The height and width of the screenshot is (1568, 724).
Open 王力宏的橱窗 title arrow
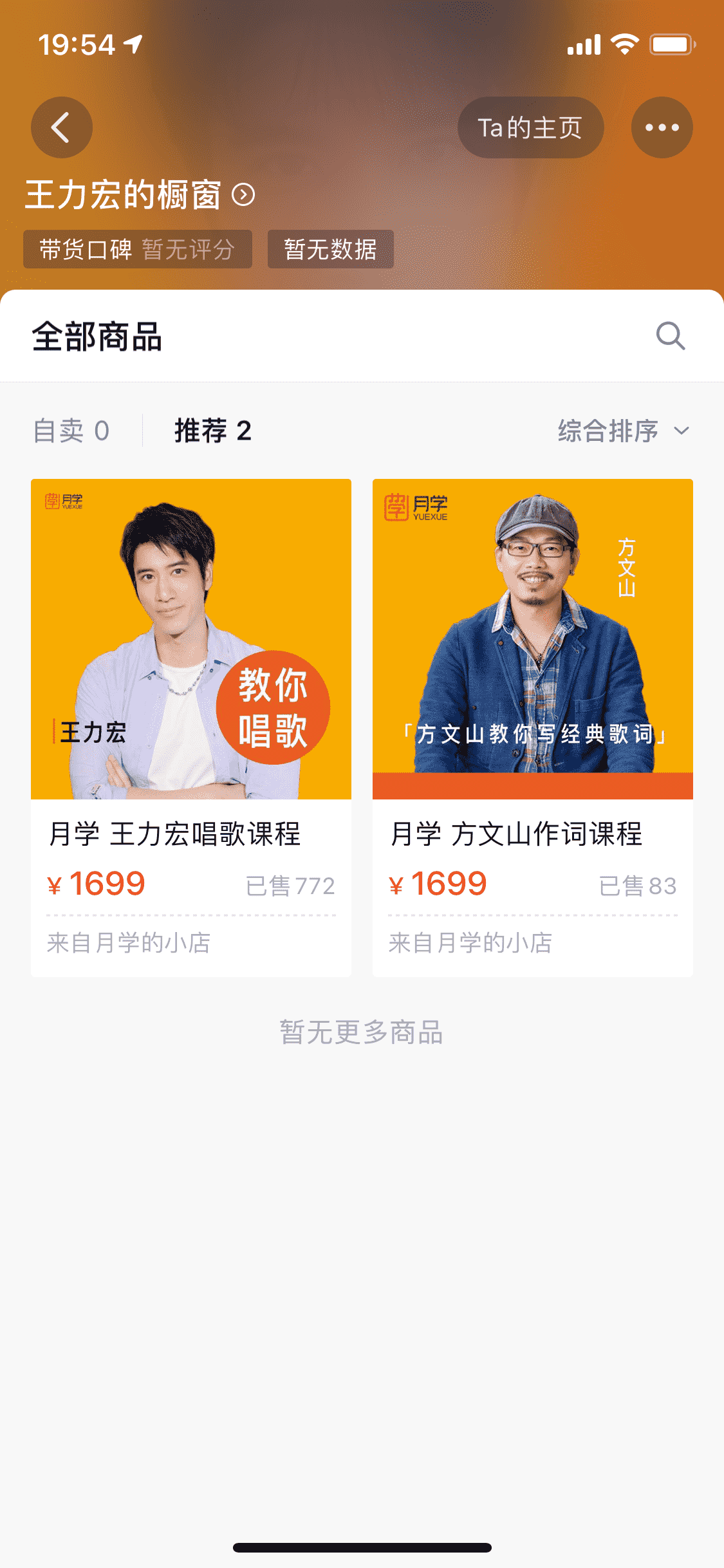pyautogui.click(x=243, y=194)
